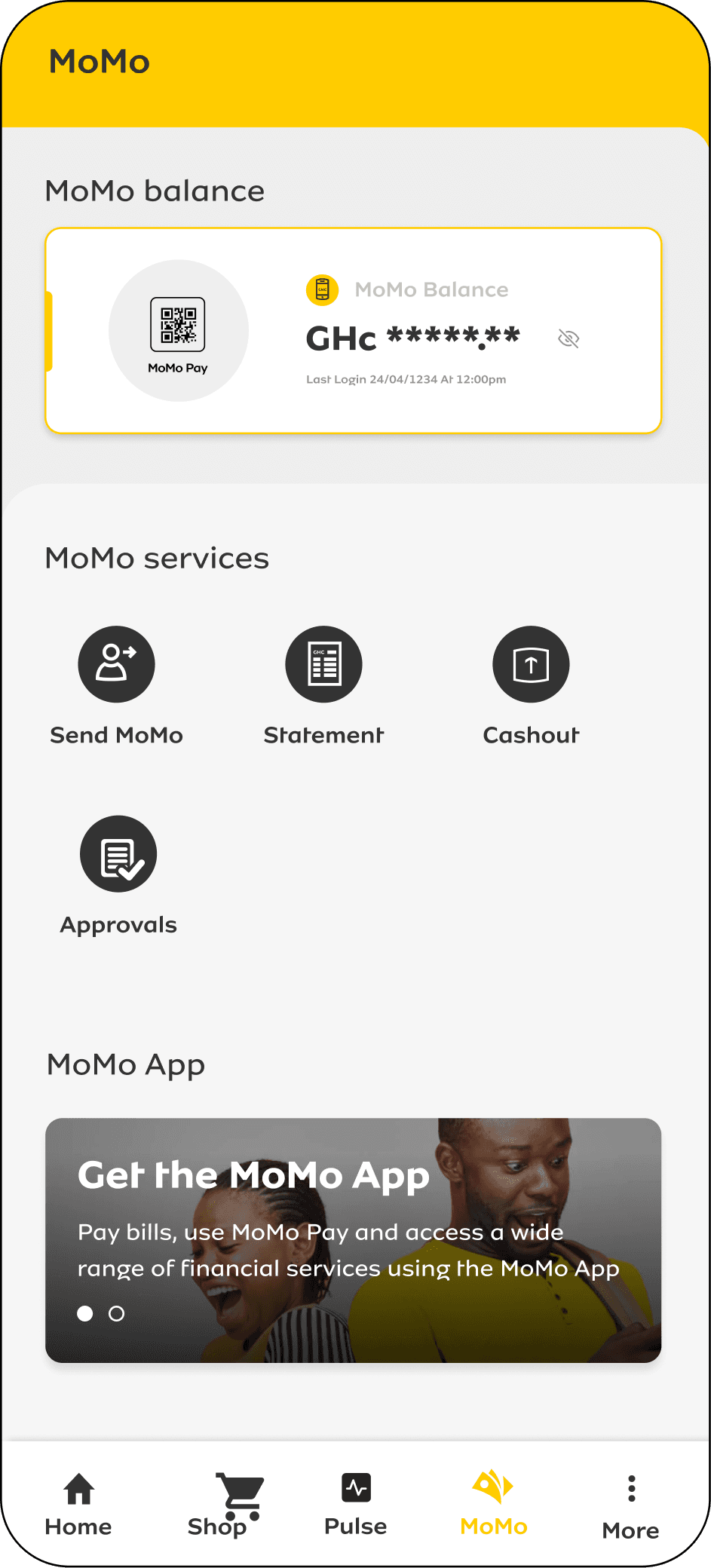Image resolution: width=711 pixels, height=1568 pixels.
Task: Select the filled first carousel dot
Action: (x=85, y=1313)
